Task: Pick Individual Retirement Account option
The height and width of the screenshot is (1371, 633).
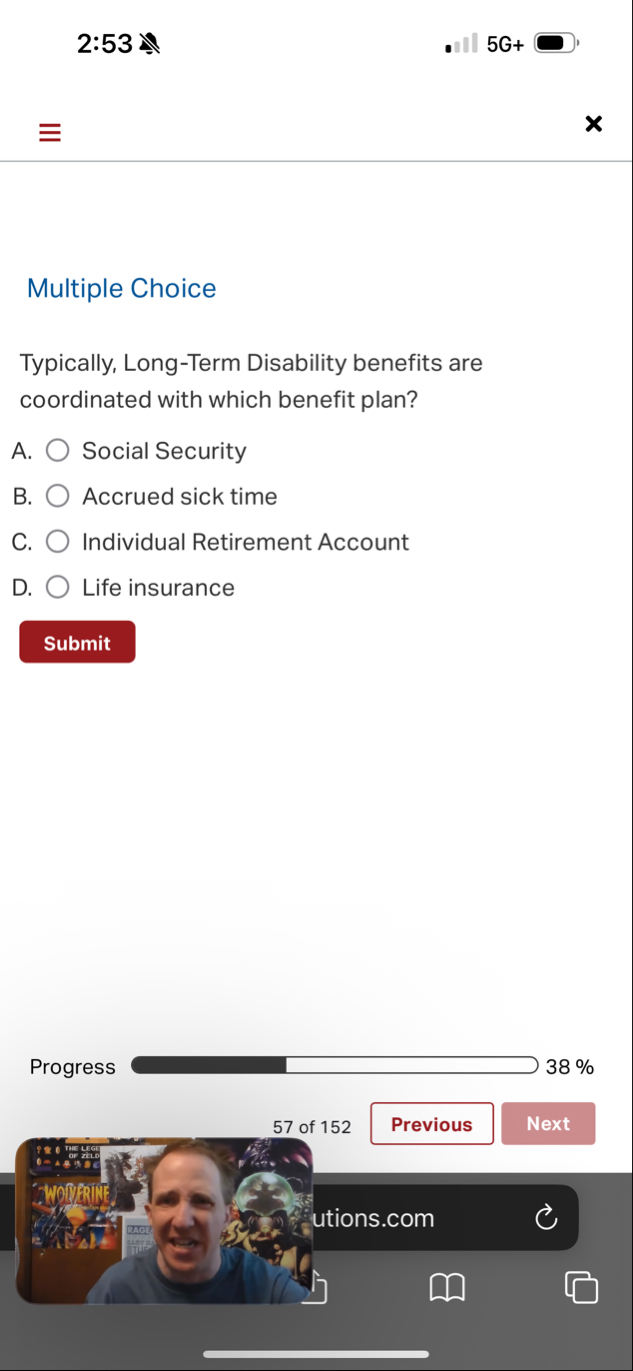Action: pos(58,542)
